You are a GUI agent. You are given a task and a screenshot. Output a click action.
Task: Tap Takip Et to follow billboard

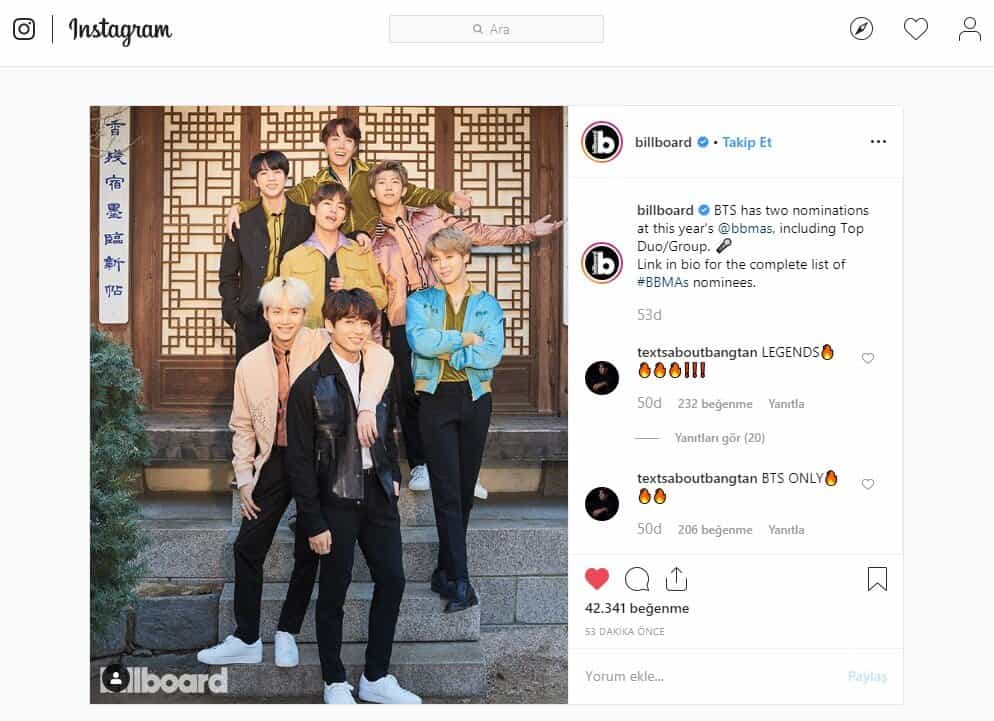point(747,142)
